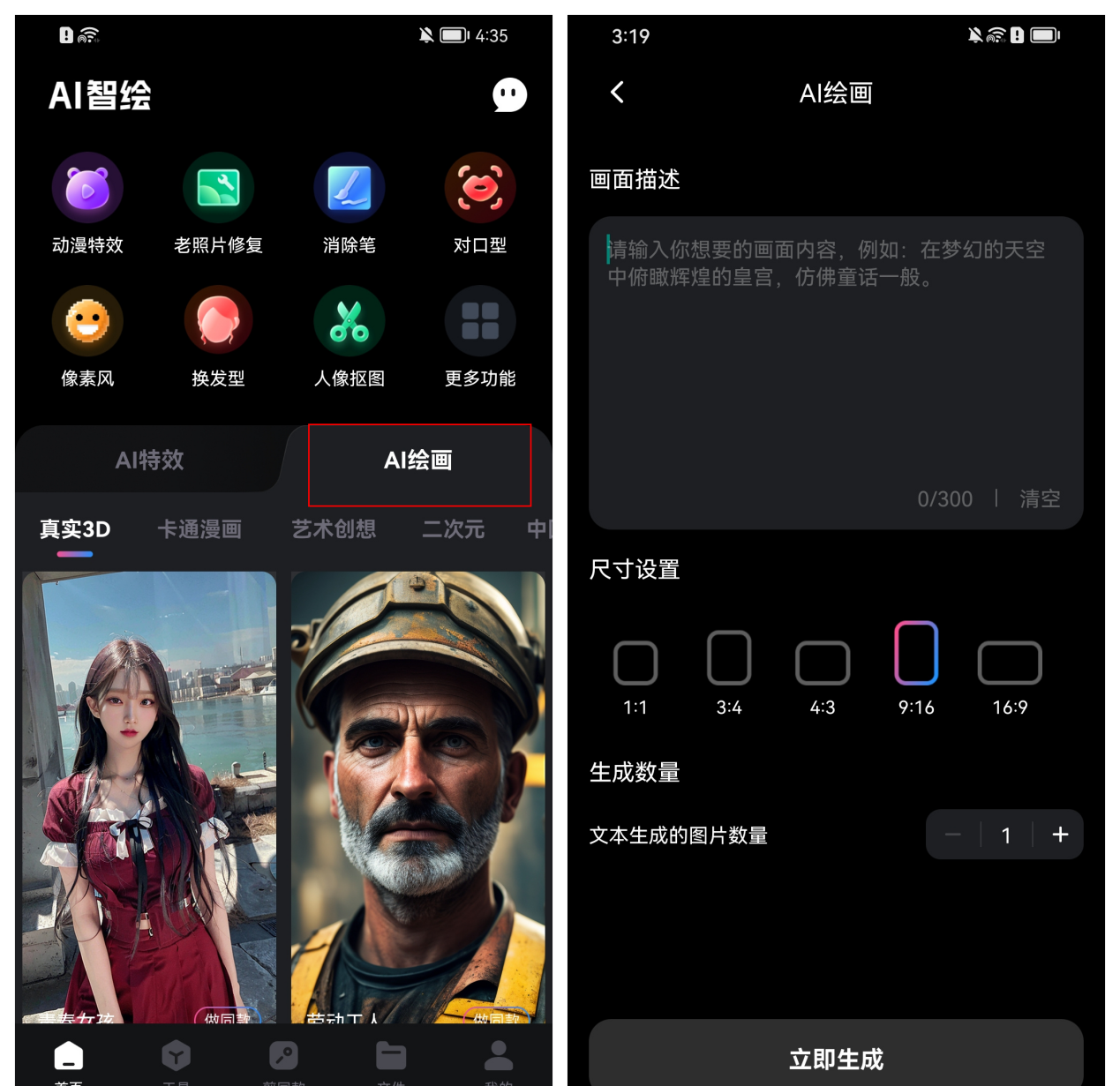Select the 艺术创想 style category
1120x1086 pixels.
click(x=334, y=529)
